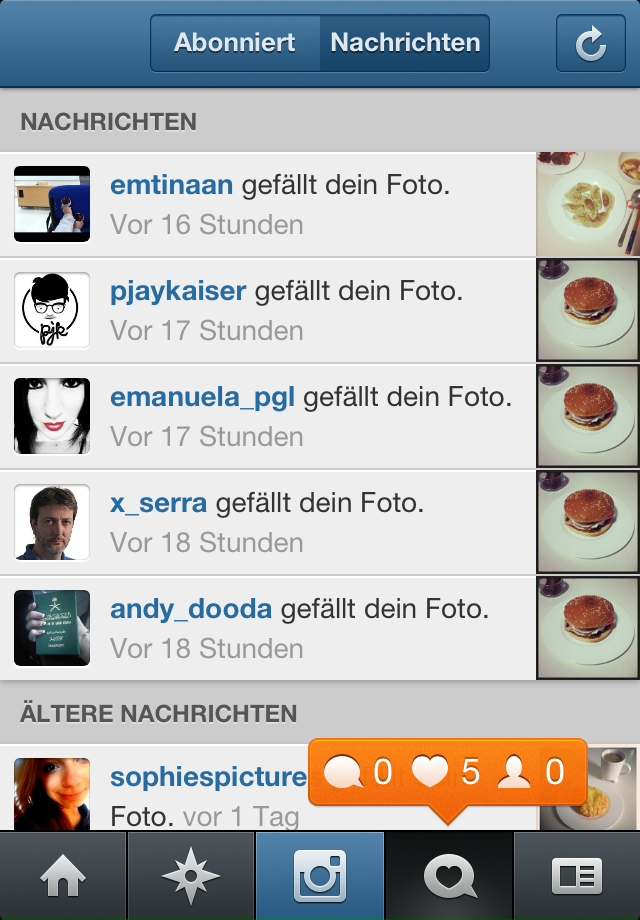Image resolution: width=640 pixels, height=920 pixels.
Task: Open emtinaan's profile link
Action: tap(171, 185)
